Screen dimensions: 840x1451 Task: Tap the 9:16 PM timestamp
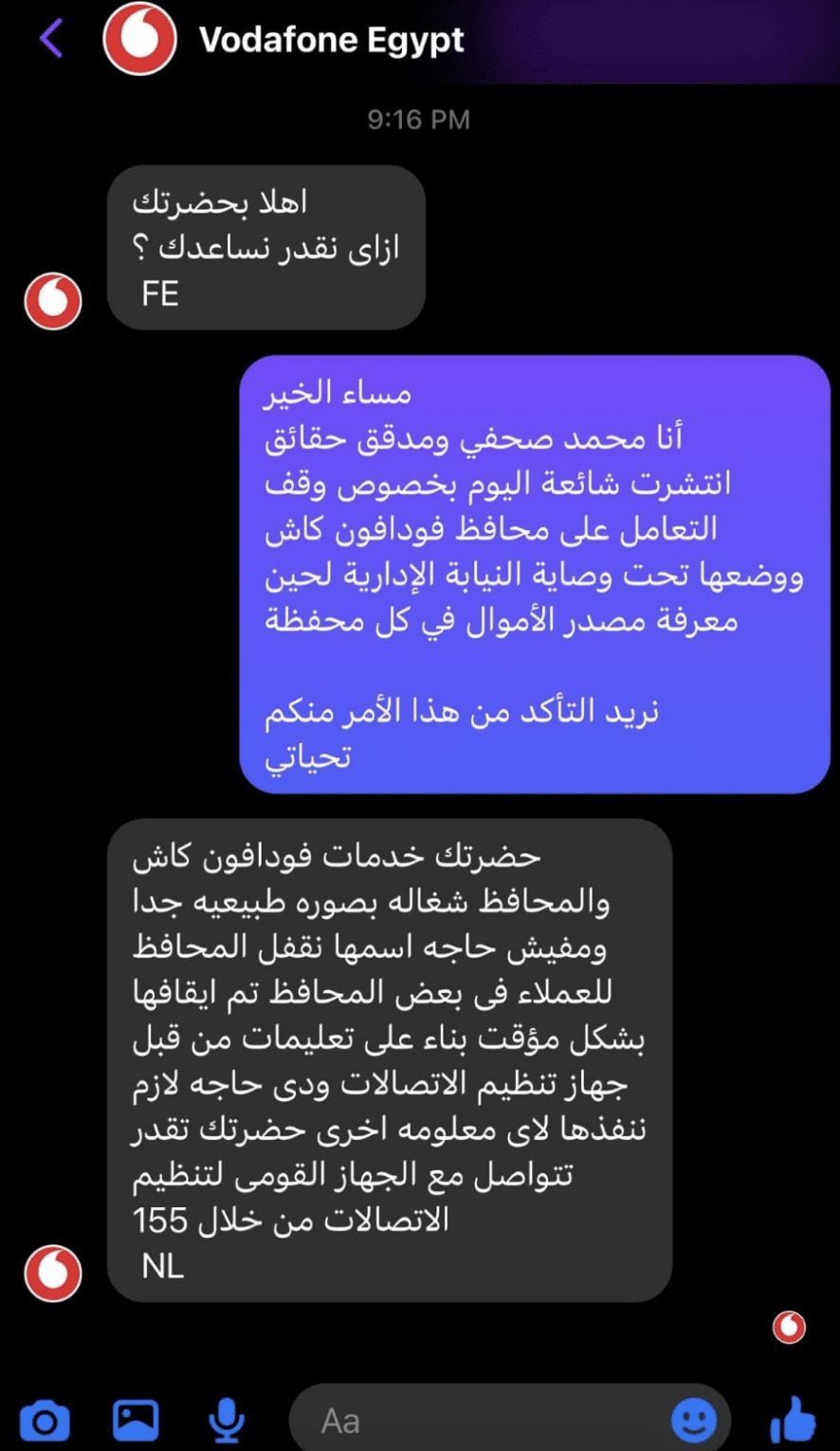click(x=418, y=119)
